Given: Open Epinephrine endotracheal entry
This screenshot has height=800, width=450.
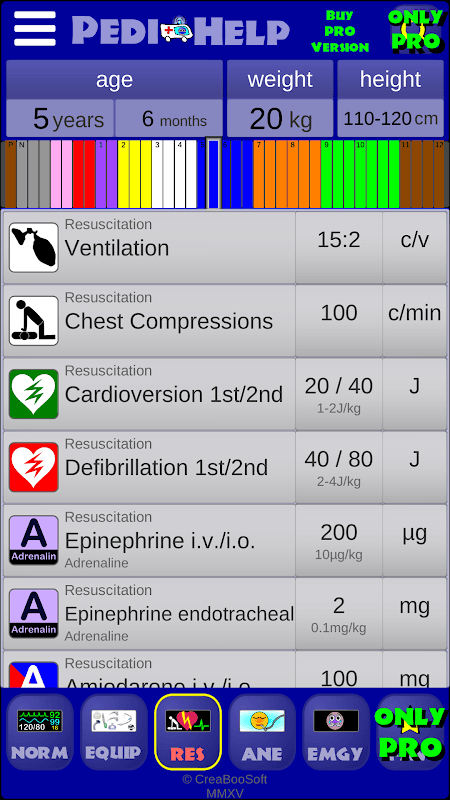Looking at the screenshot, I should click(225, 614).
